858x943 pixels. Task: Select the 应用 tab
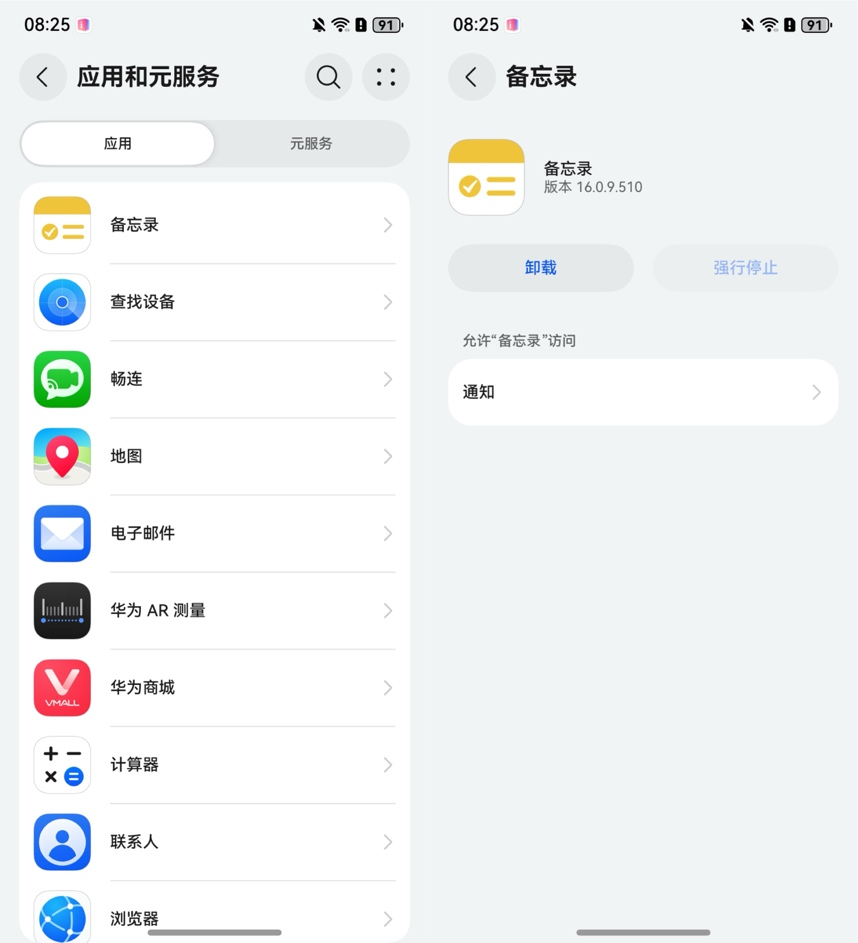117,143
